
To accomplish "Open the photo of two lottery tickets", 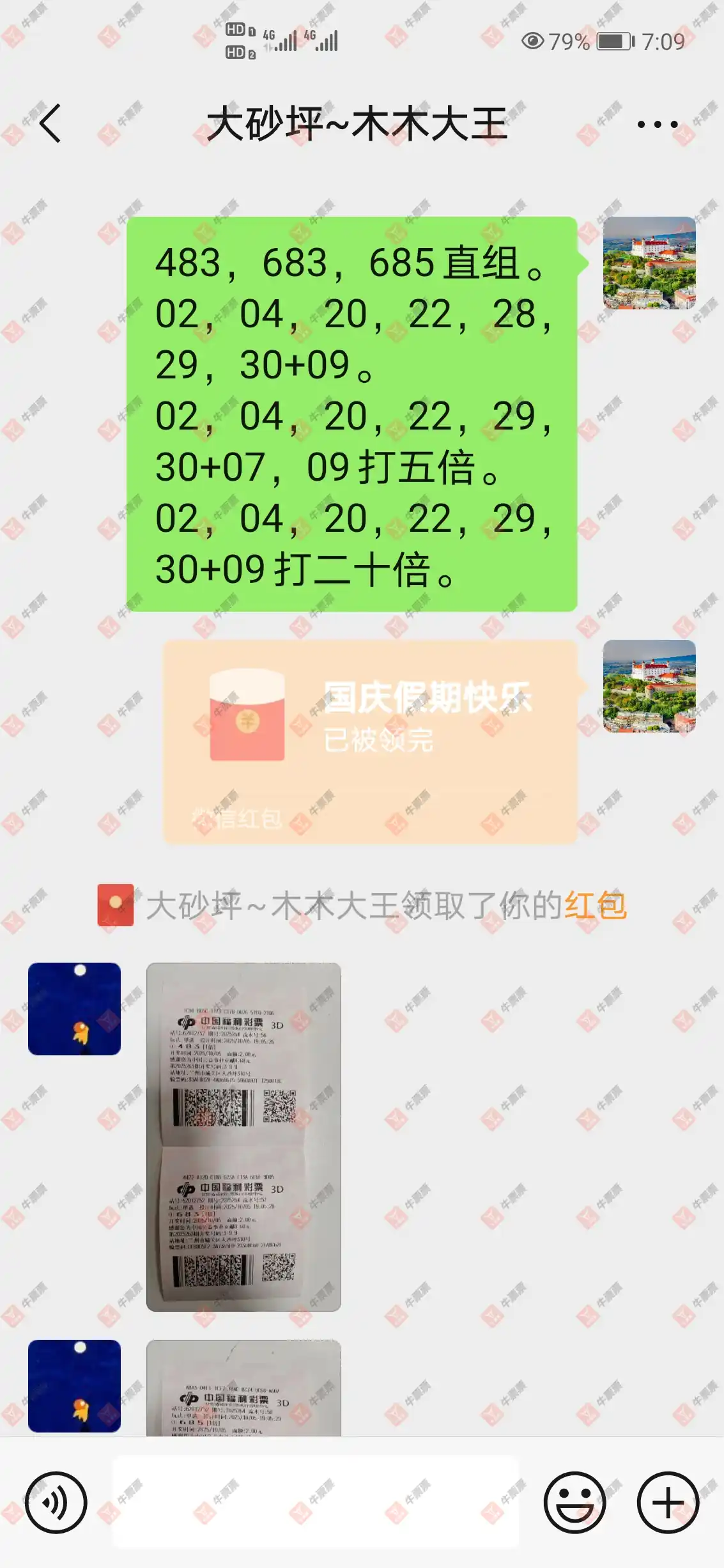I will click(243, 1137).
